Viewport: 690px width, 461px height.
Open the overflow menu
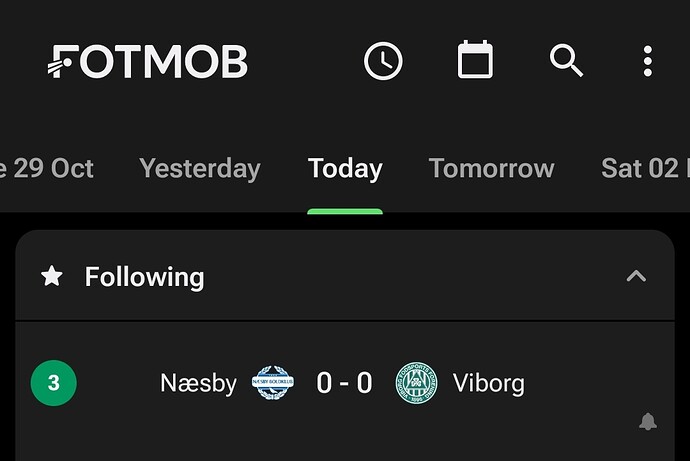[648, 62]
